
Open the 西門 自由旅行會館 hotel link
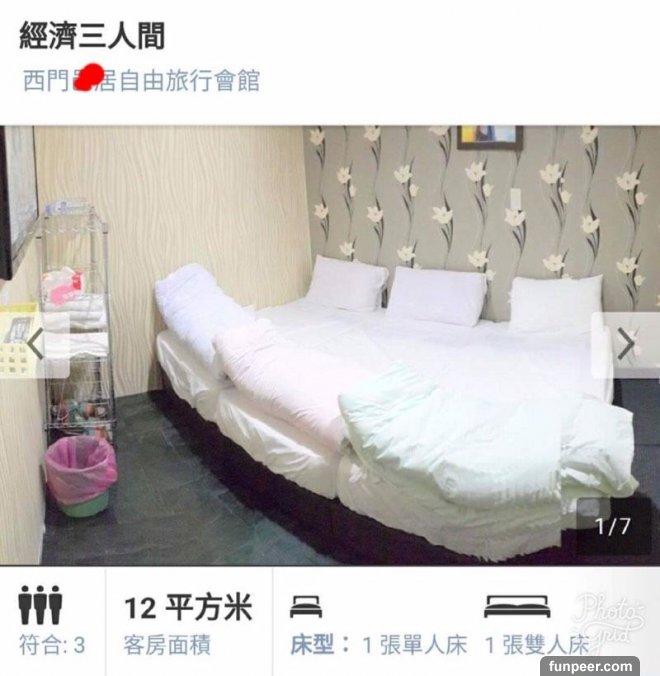[141, 81]
